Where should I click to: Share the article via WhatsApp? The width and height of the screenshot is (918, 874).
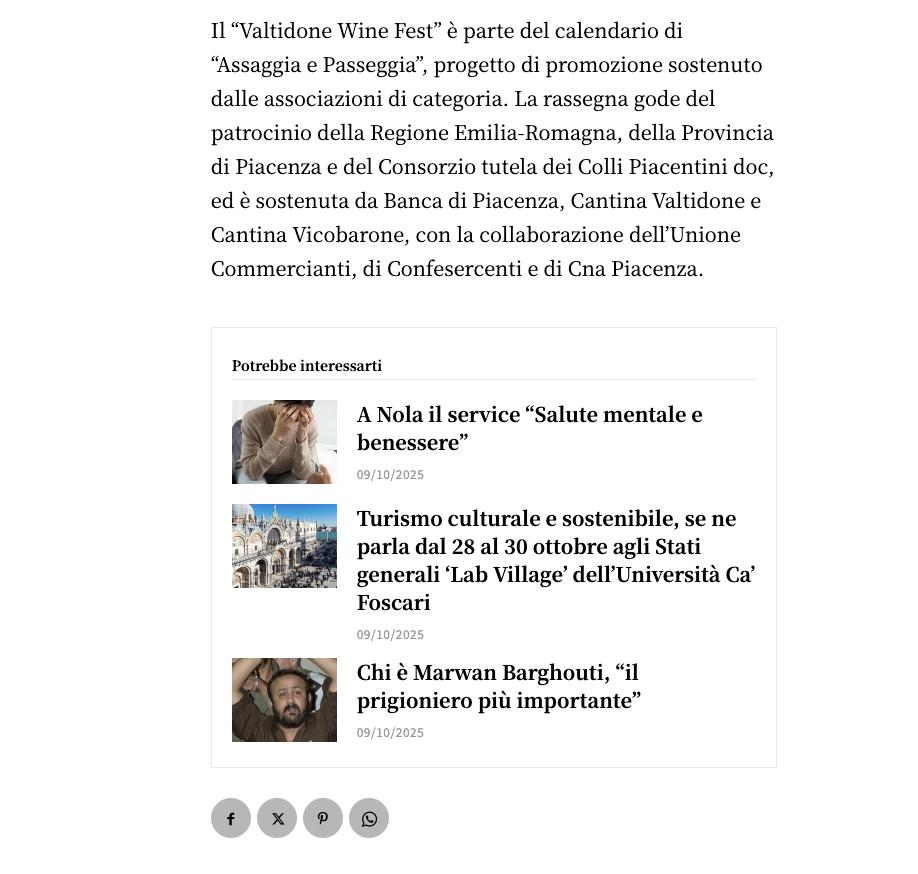369,818
